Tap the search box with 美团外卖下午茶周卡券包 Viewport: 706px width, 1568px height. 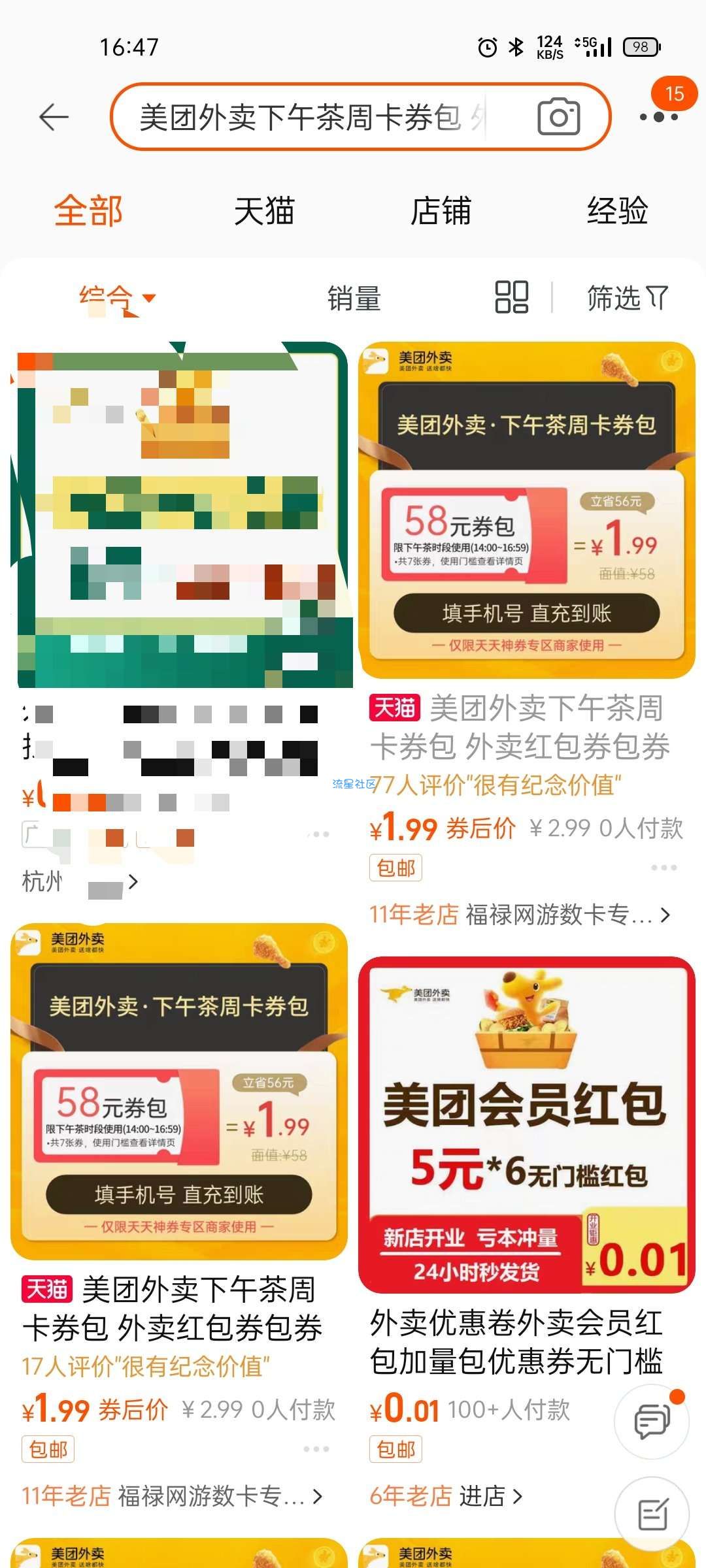click(314, 118)
